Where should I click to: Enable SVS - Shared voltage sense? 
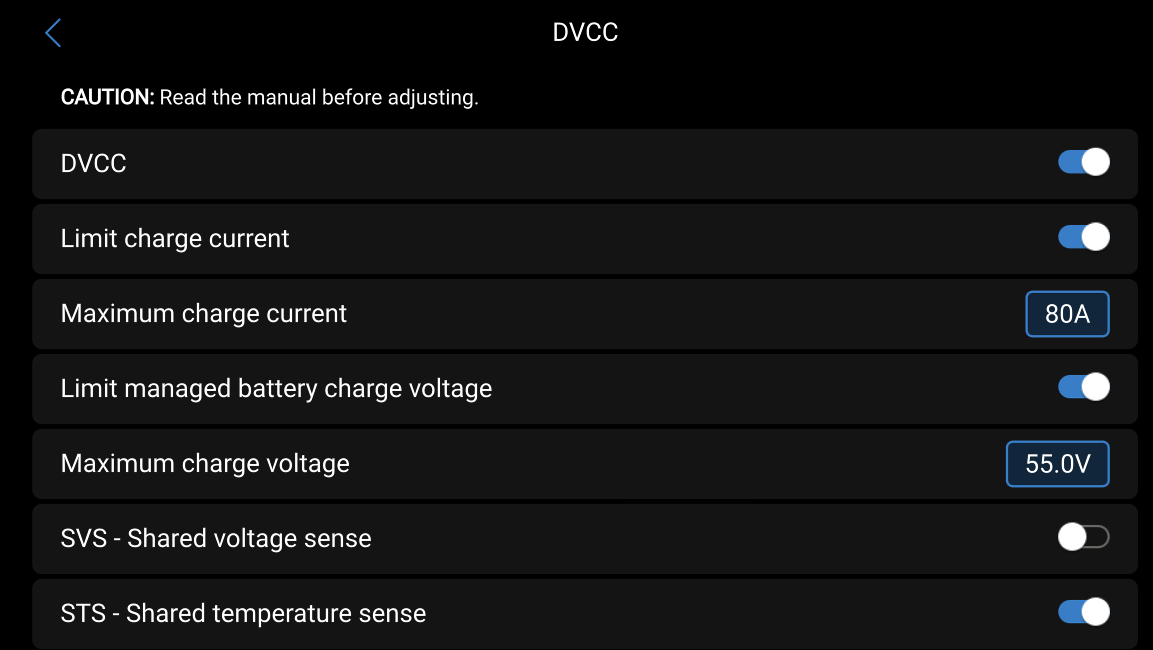click(1084, 538)
